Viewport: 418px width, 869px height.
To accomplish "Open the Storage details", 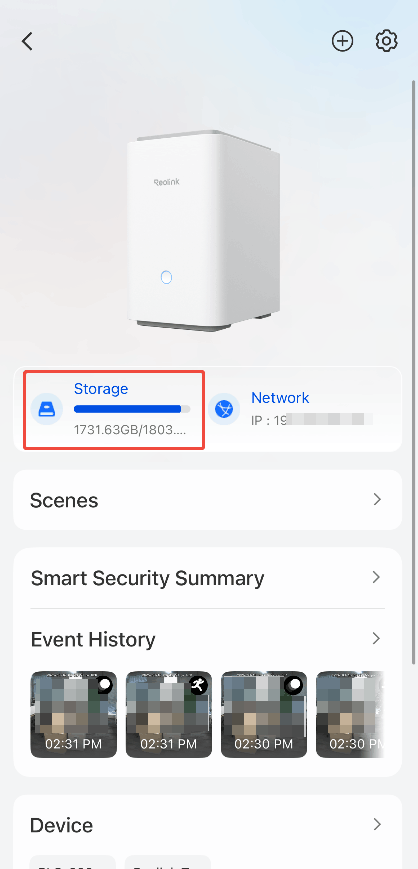I will pos(114,410).
